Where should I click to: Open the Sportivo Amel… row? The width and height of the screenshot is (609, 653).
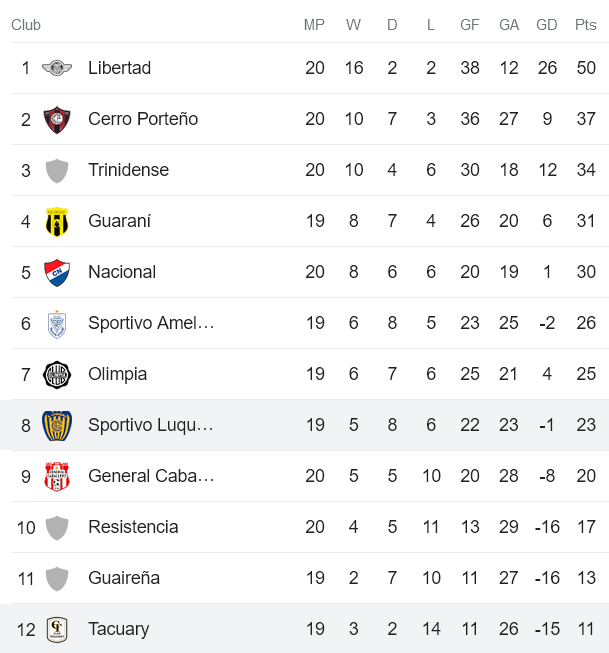151,323
